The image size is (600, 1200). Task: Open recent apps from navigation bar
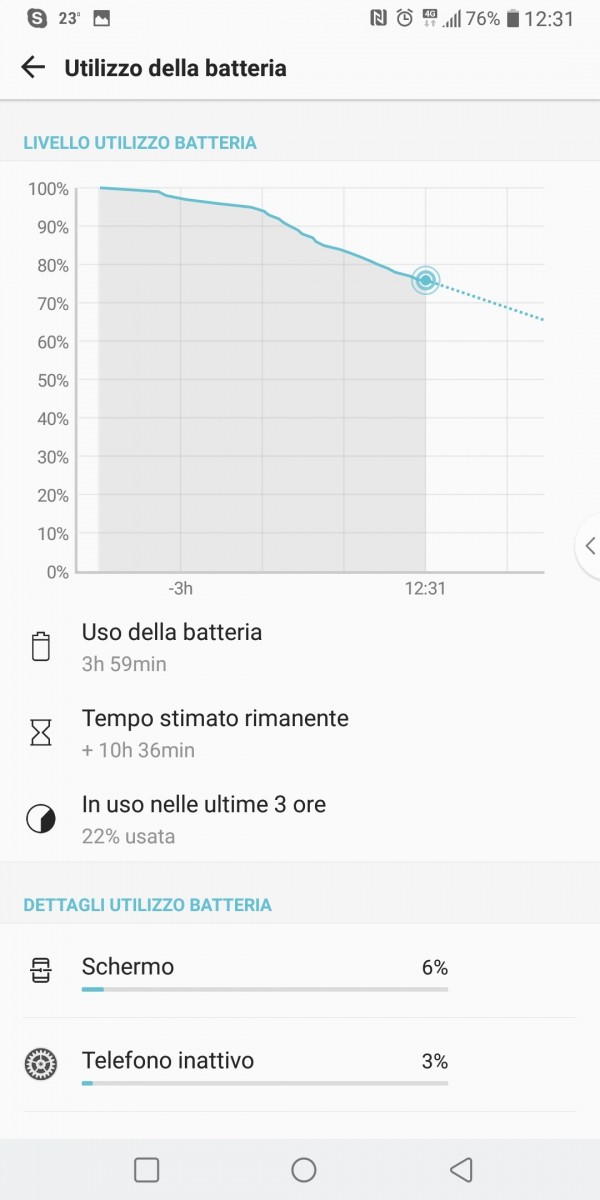pyautogui.click(x=146, y=1170)
